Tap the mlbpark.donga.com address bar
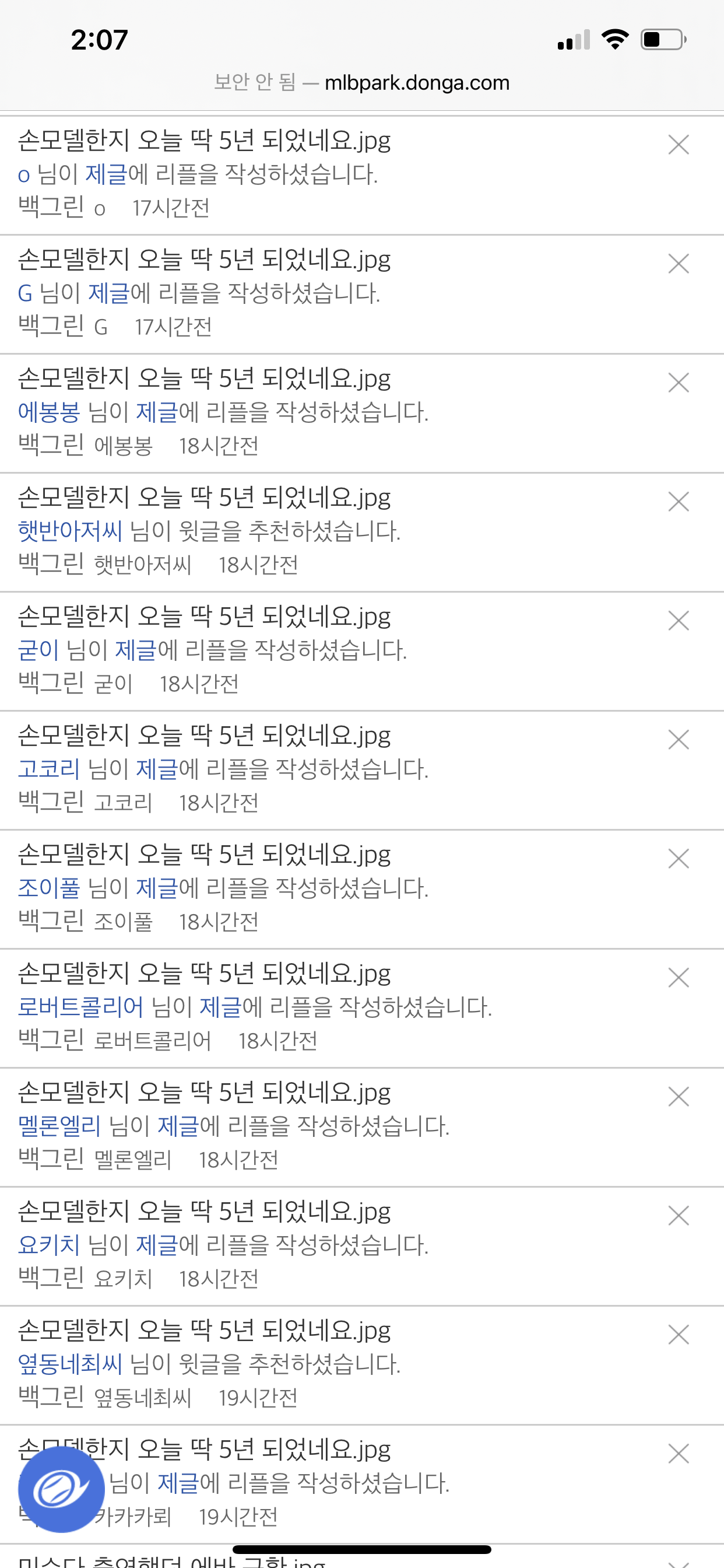The width and height of the screenshot is (724, 1568). click(x=362, y=82)
